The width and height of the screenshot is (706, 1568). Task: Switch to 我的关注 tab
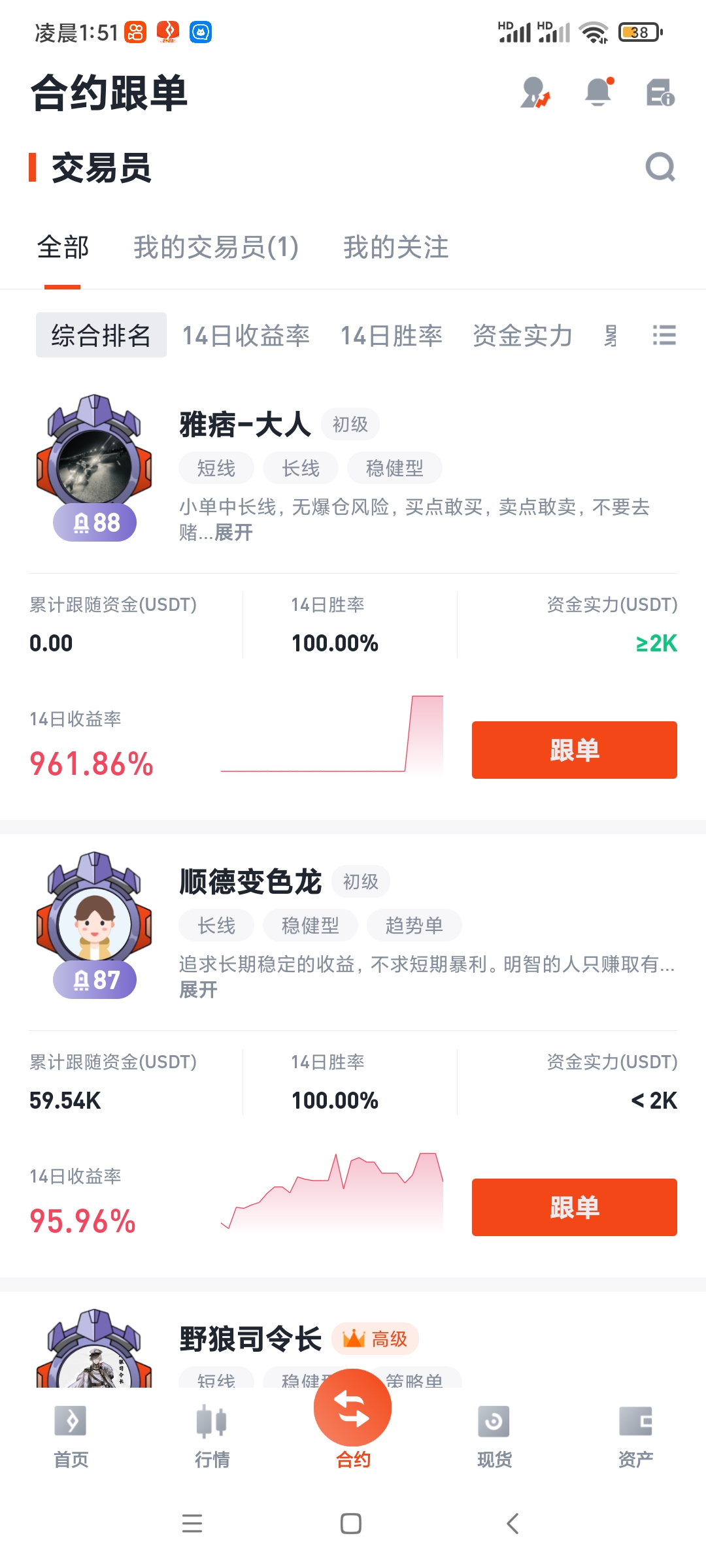(395, 248)
